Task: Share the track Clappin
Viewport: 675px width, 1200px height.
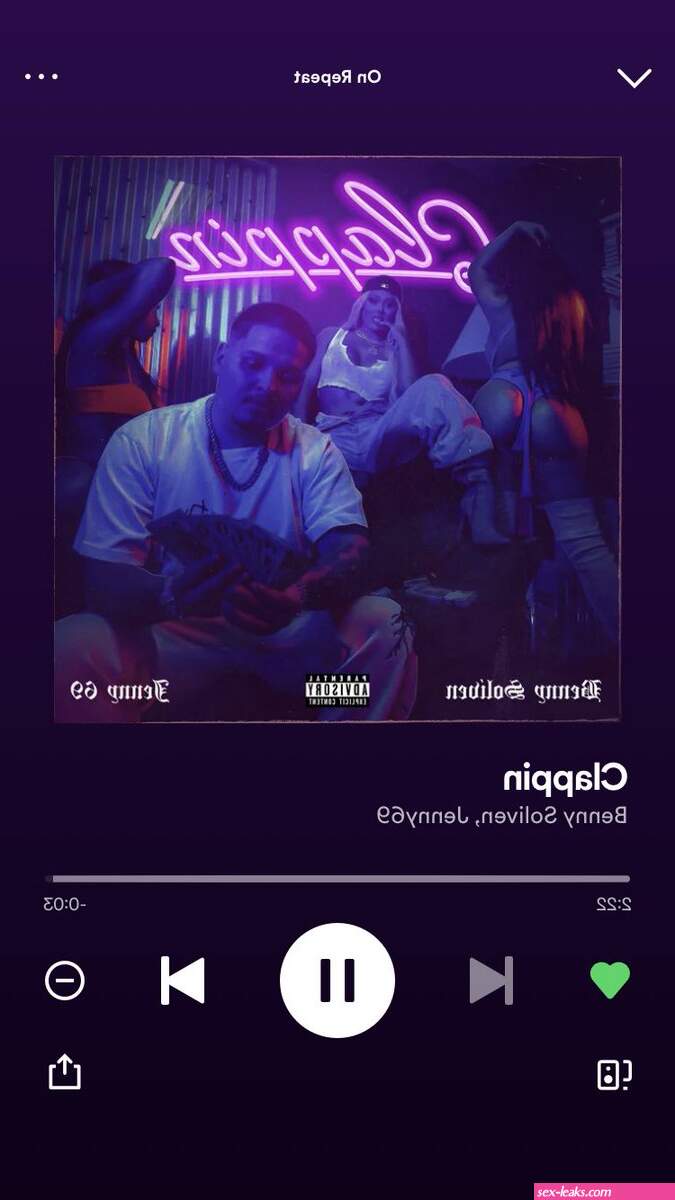Action: pyautogui.click(x=64, y=1073)
